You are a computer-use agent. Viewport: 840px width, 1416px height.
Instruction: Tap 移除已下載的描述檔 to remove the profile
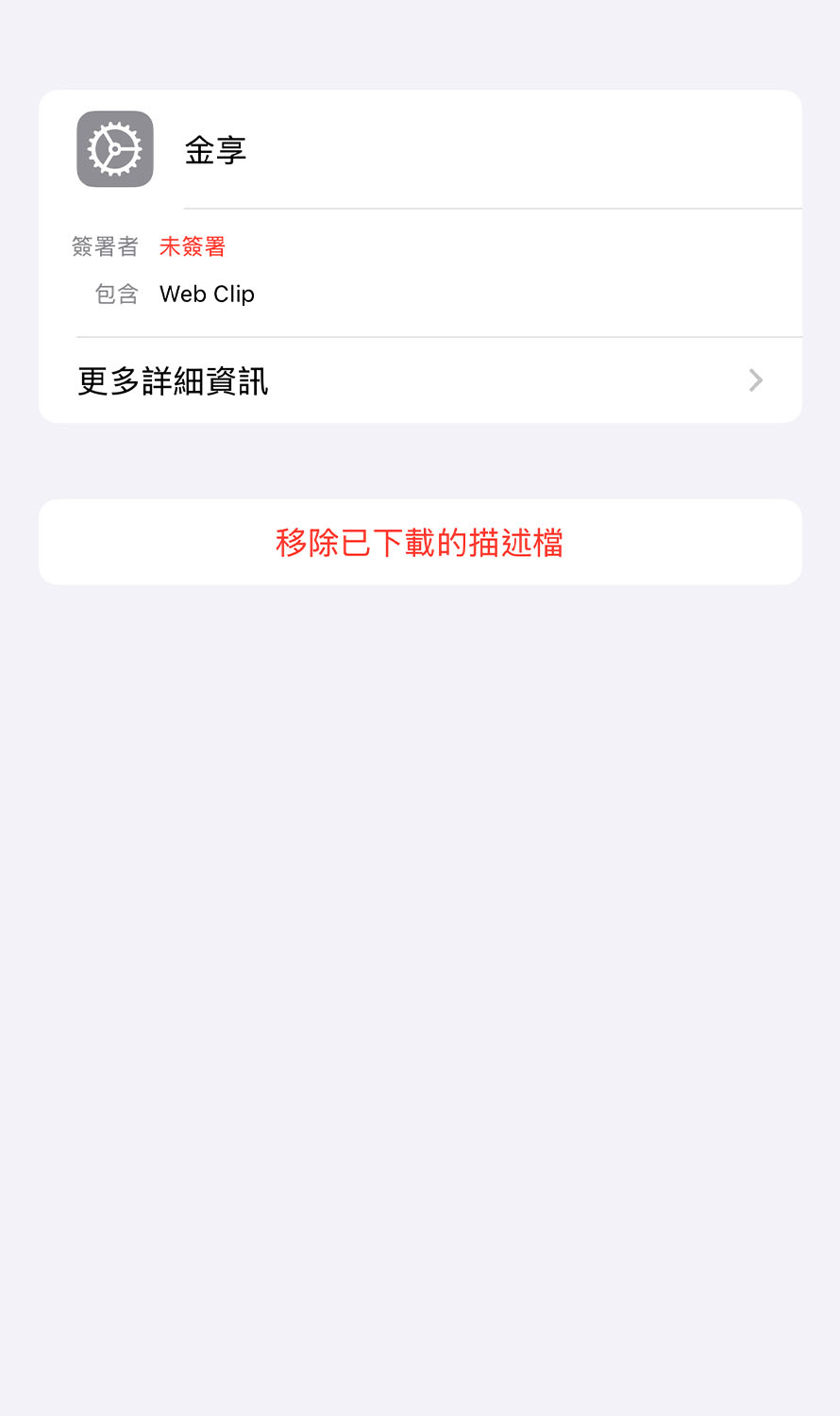[x=420, y=542]
